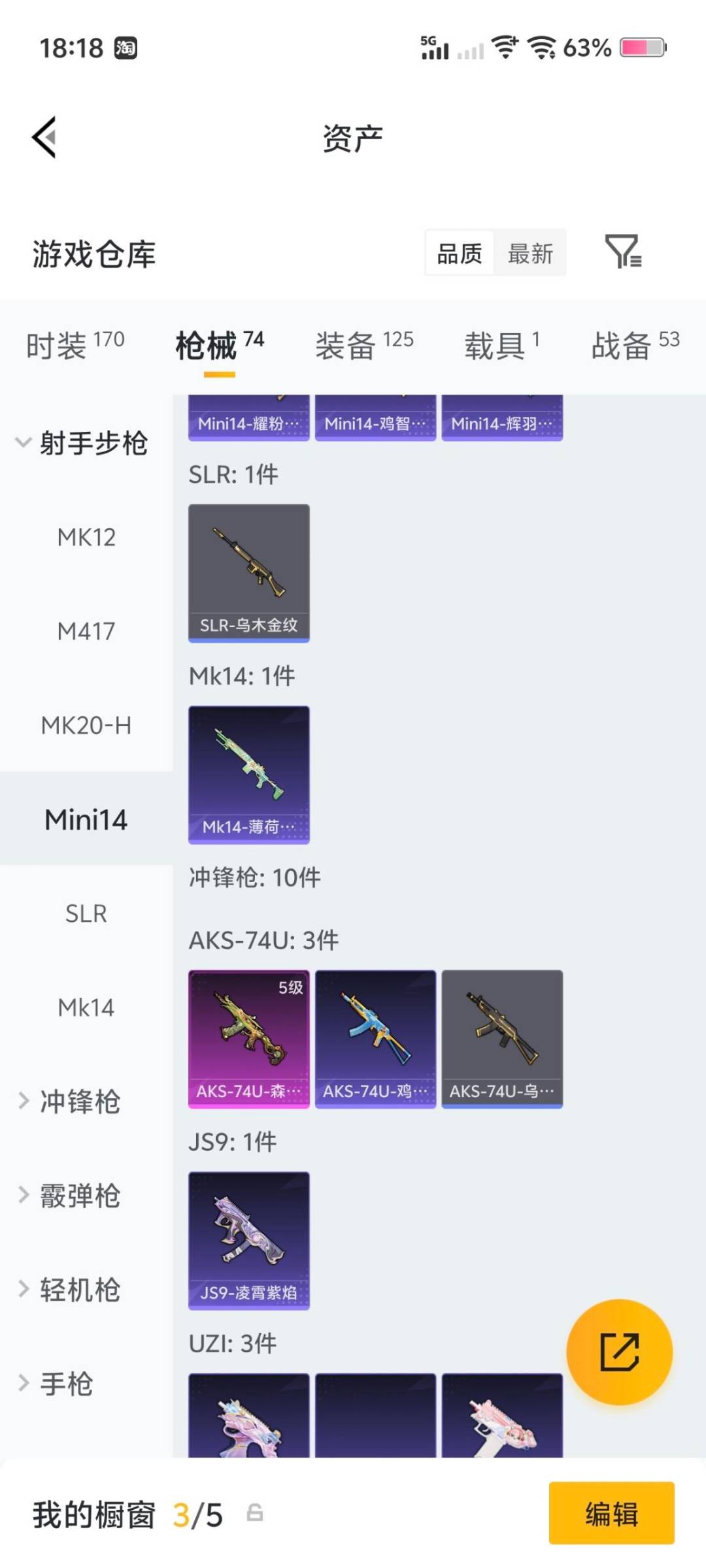Switch sorting to 品质
The image size is (706, 1568).
[459, 253]
